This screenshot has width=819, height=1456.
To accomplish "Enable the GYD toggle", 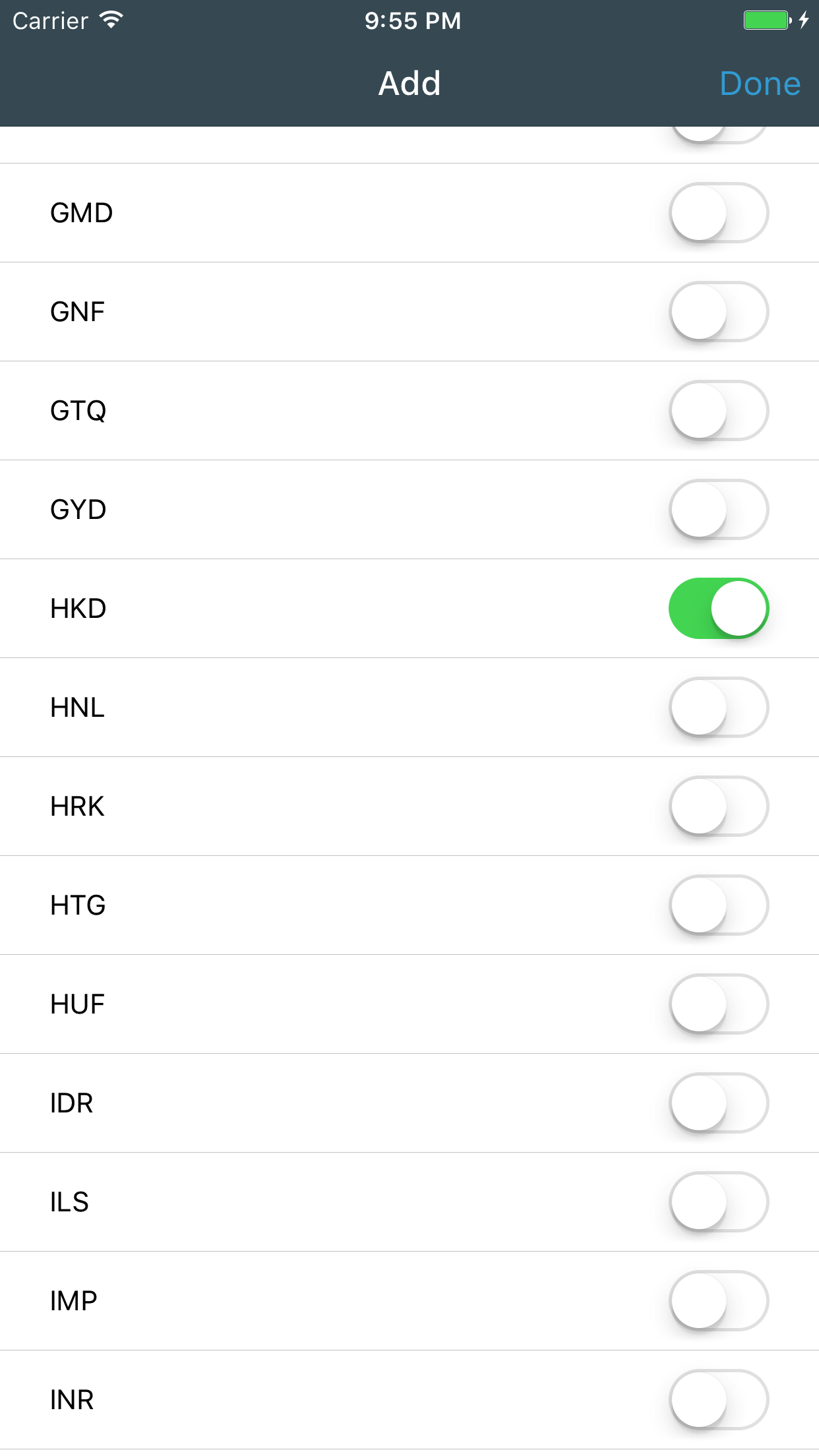I will coord(719,510).
